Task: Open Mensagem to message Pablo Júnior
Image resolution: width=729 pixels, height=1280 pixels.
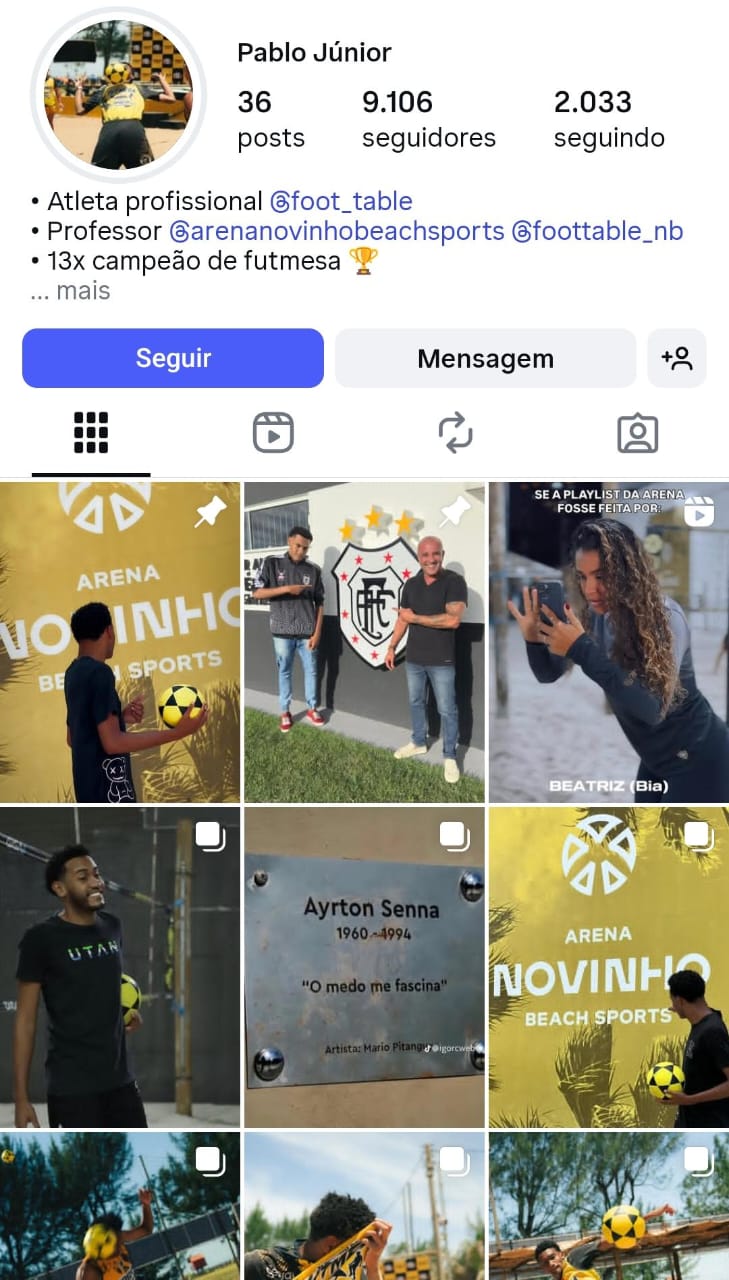Action: (x=485, y=358)
